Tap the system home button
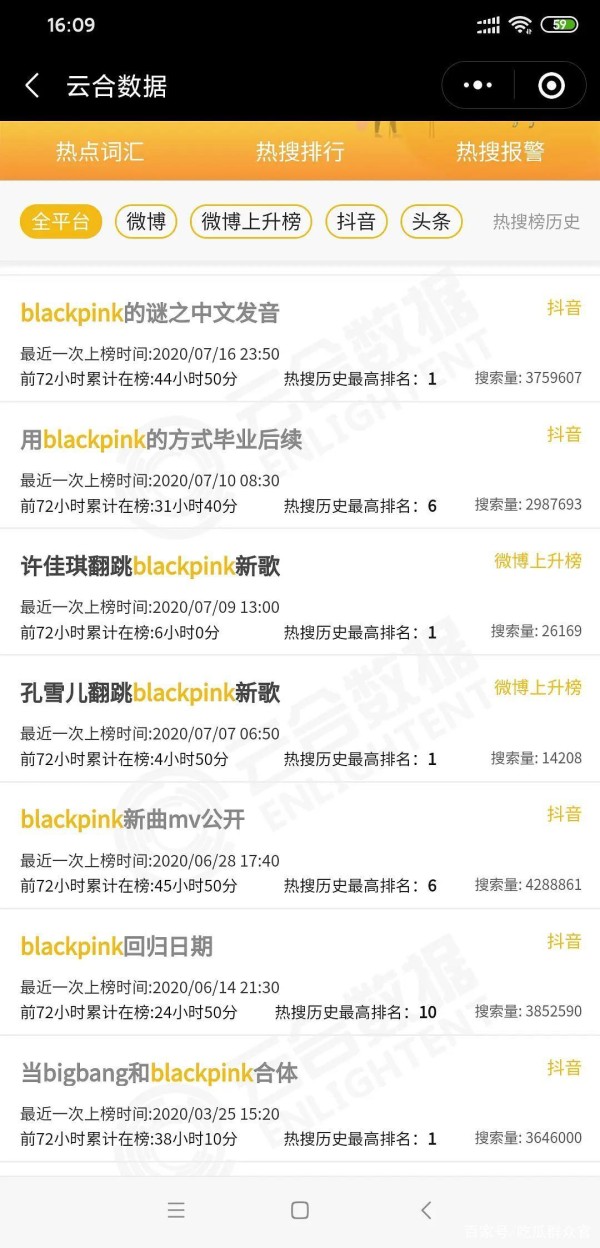This screenshot has height=1248, width=600. coord(299,1210)
